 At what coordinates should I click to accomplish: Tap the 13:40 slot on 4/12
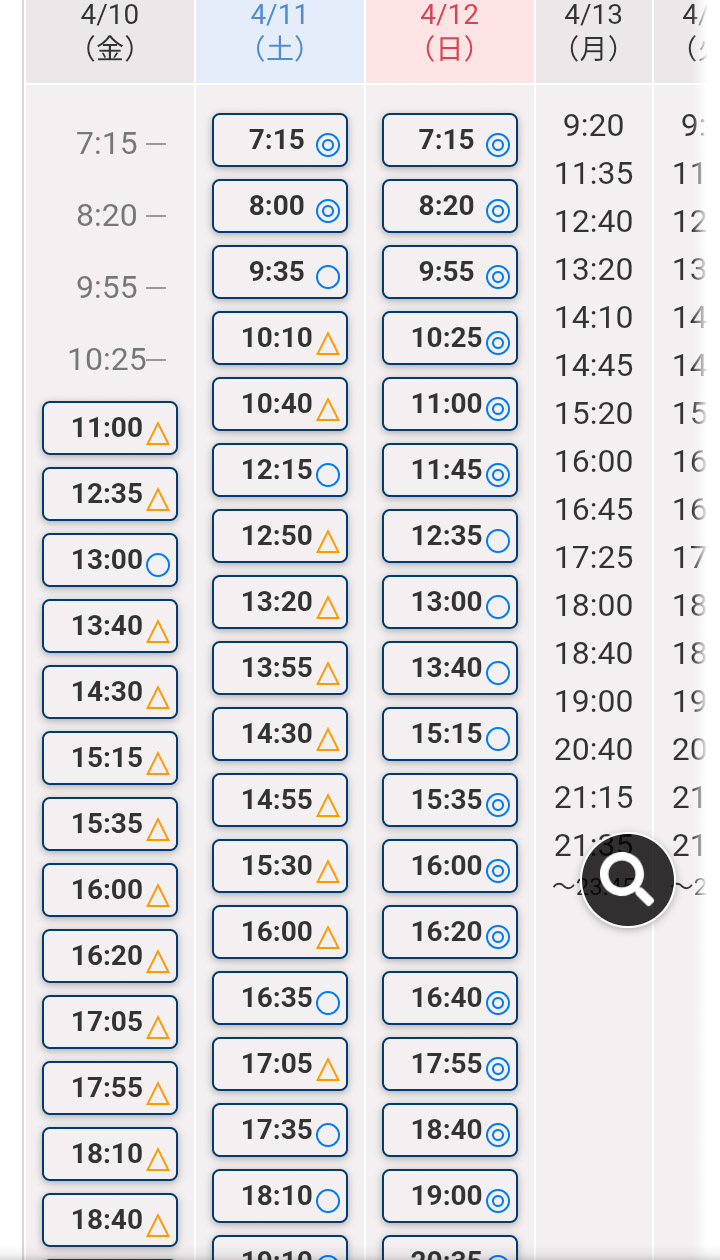point(450,668)
